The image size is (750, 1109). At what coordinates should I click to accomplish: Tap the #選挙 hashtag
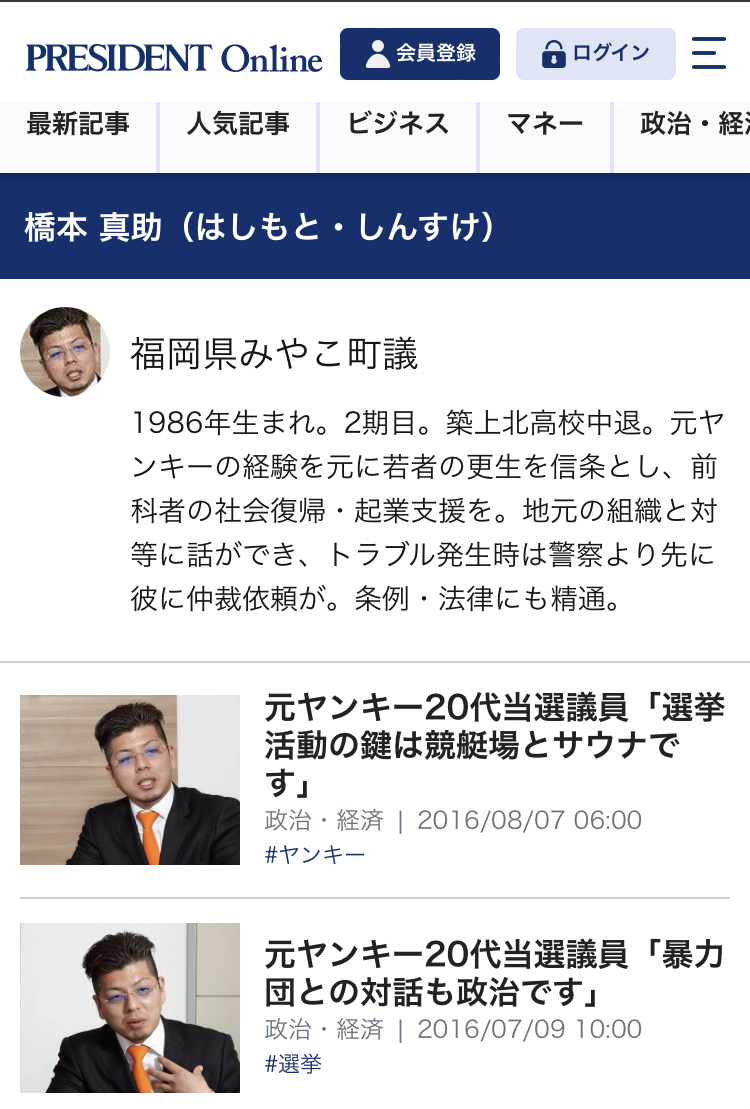pos(293,1063)
